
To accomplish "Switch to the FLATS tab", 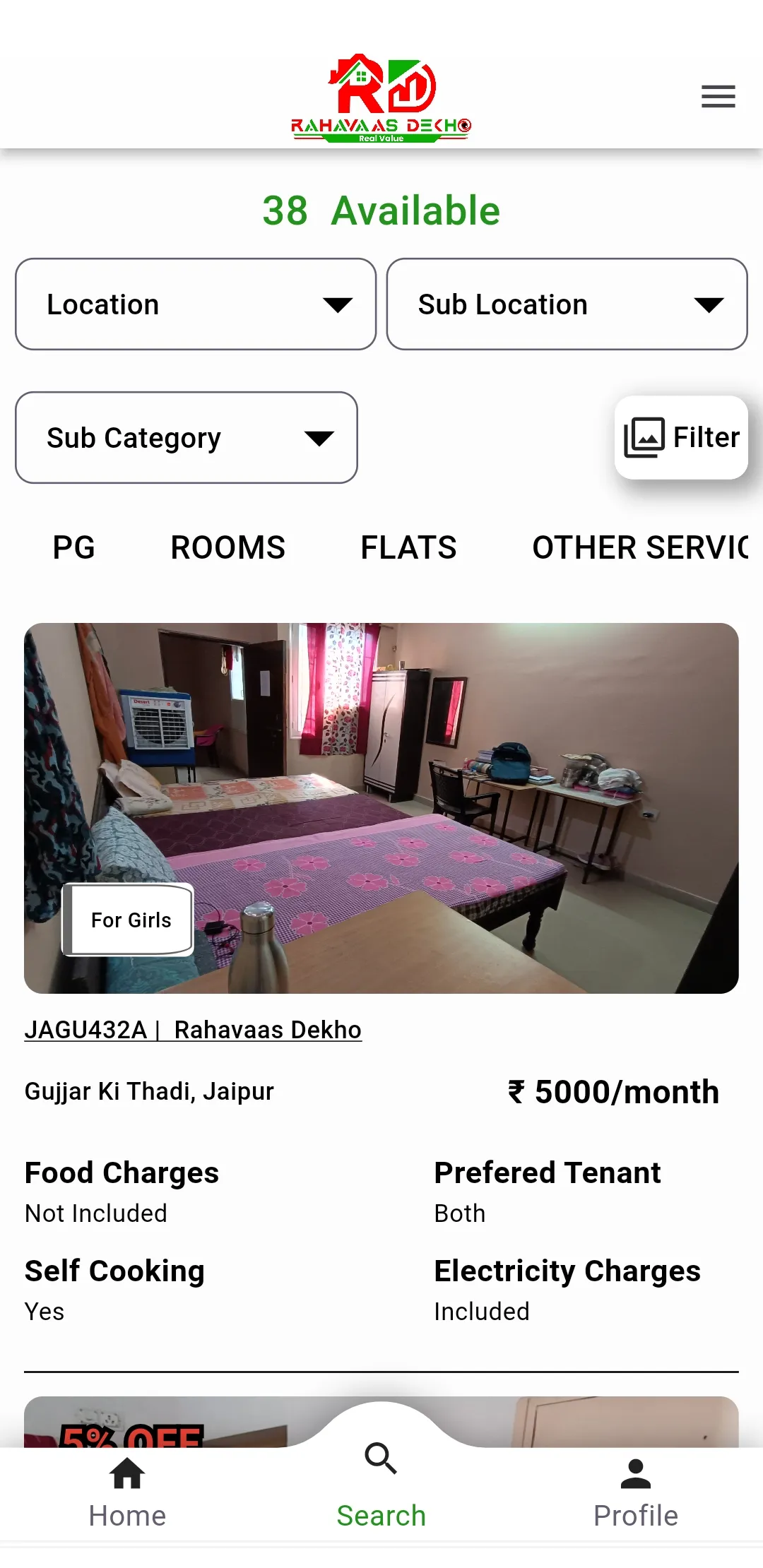I will [x=408, y=548].
